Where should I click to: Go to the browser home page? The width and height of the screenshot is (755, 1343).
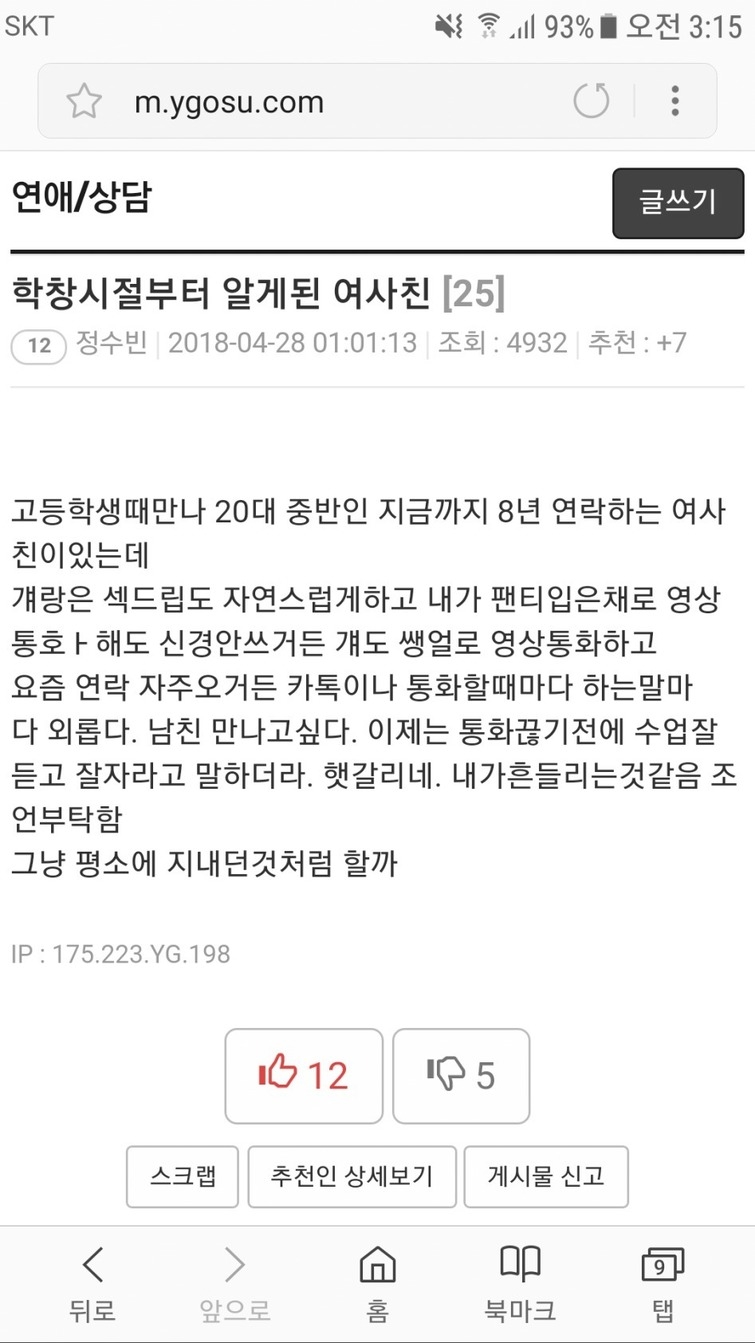(377, 1283)
